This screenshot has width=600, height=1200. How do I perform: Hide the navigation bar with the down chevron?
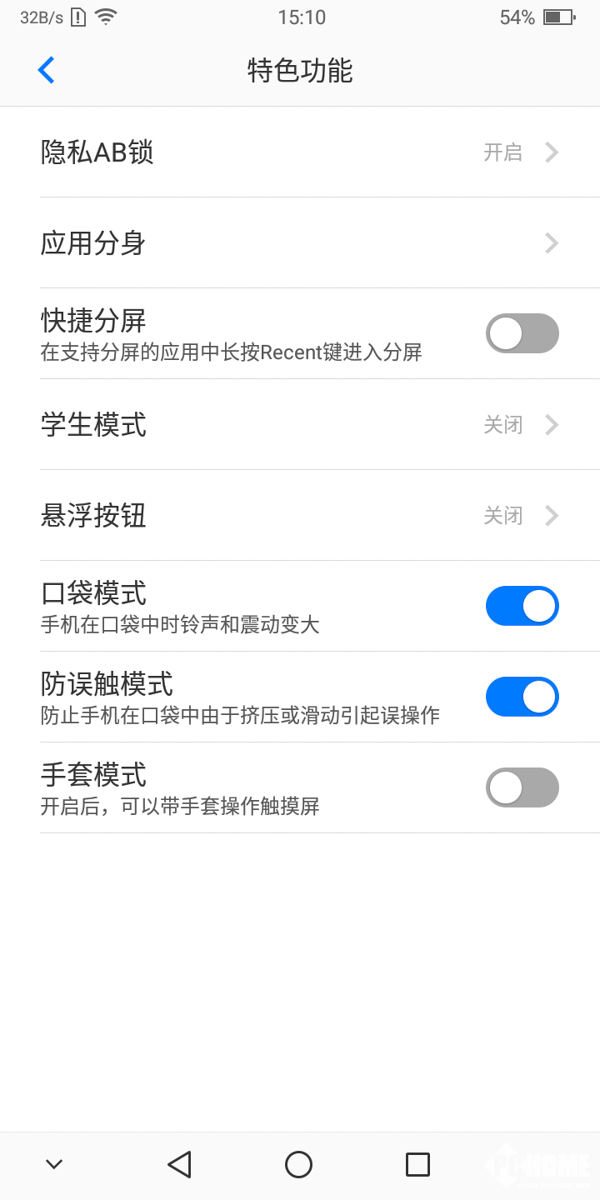(55, 1164)
